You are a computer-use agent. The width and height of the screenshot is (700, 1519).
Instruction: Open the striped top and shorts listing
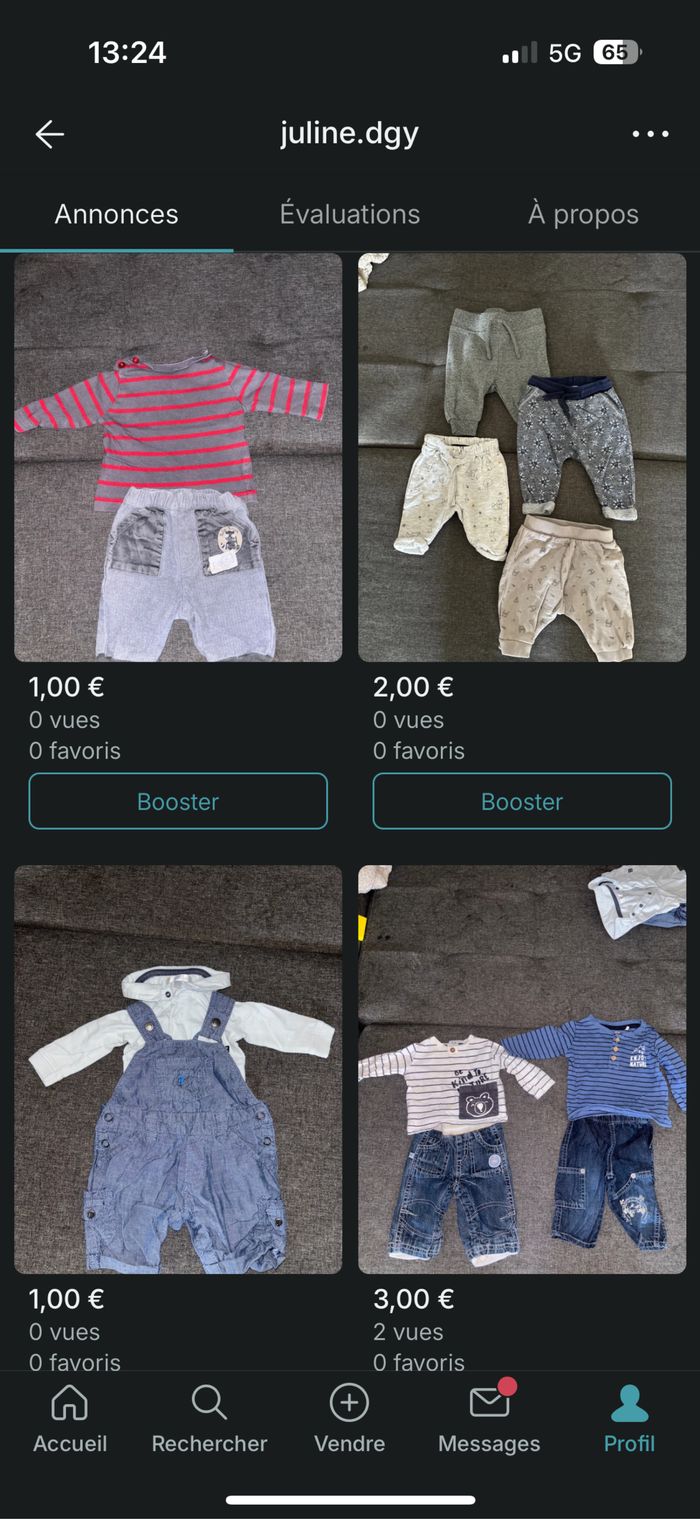coord(178,457)
